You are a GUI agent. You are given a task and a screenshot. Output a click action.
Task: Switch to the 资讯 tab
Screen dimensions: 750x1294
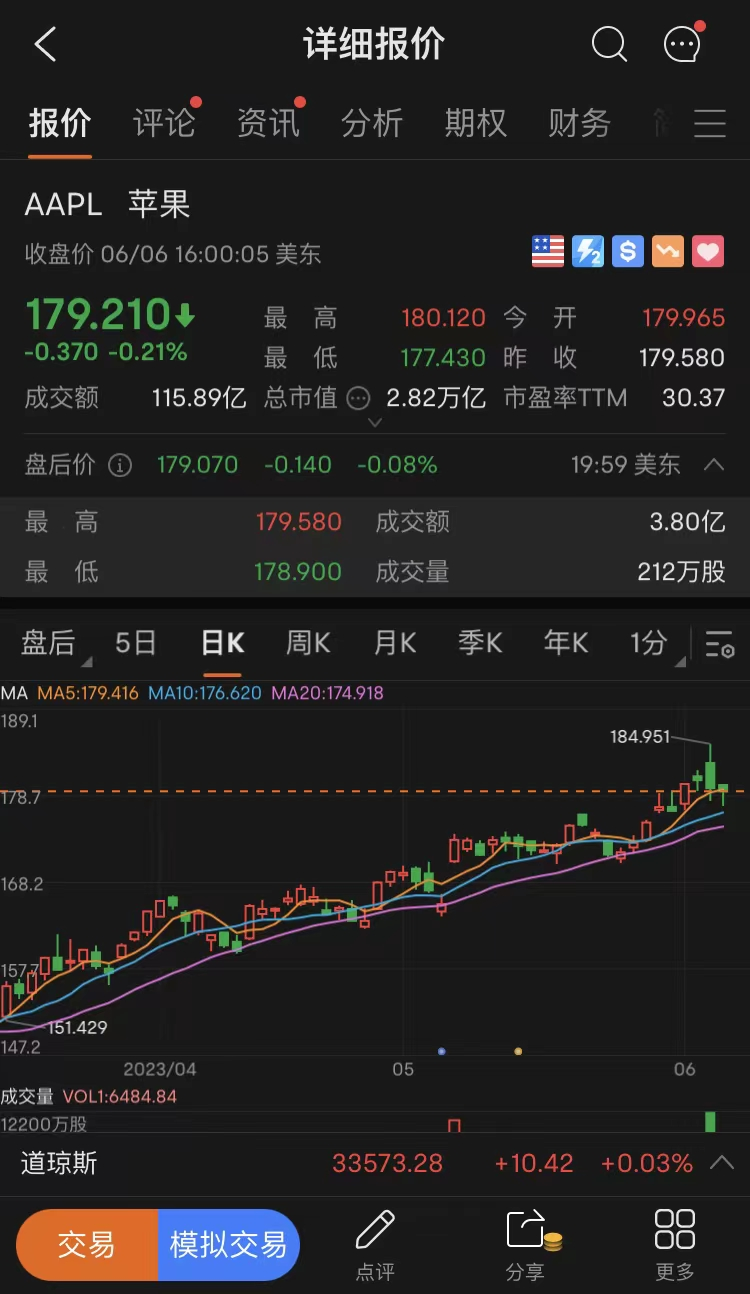point(268,123)
